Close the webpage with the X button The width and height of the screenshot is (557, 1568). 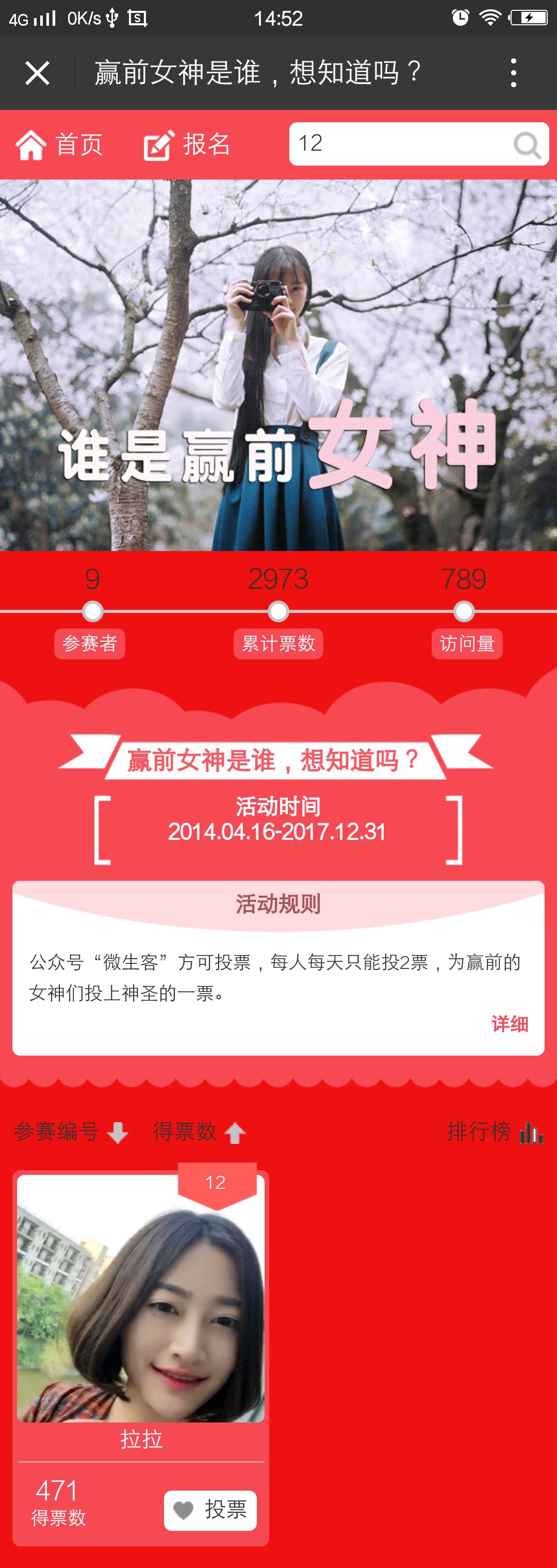click(x=37, y=73)
